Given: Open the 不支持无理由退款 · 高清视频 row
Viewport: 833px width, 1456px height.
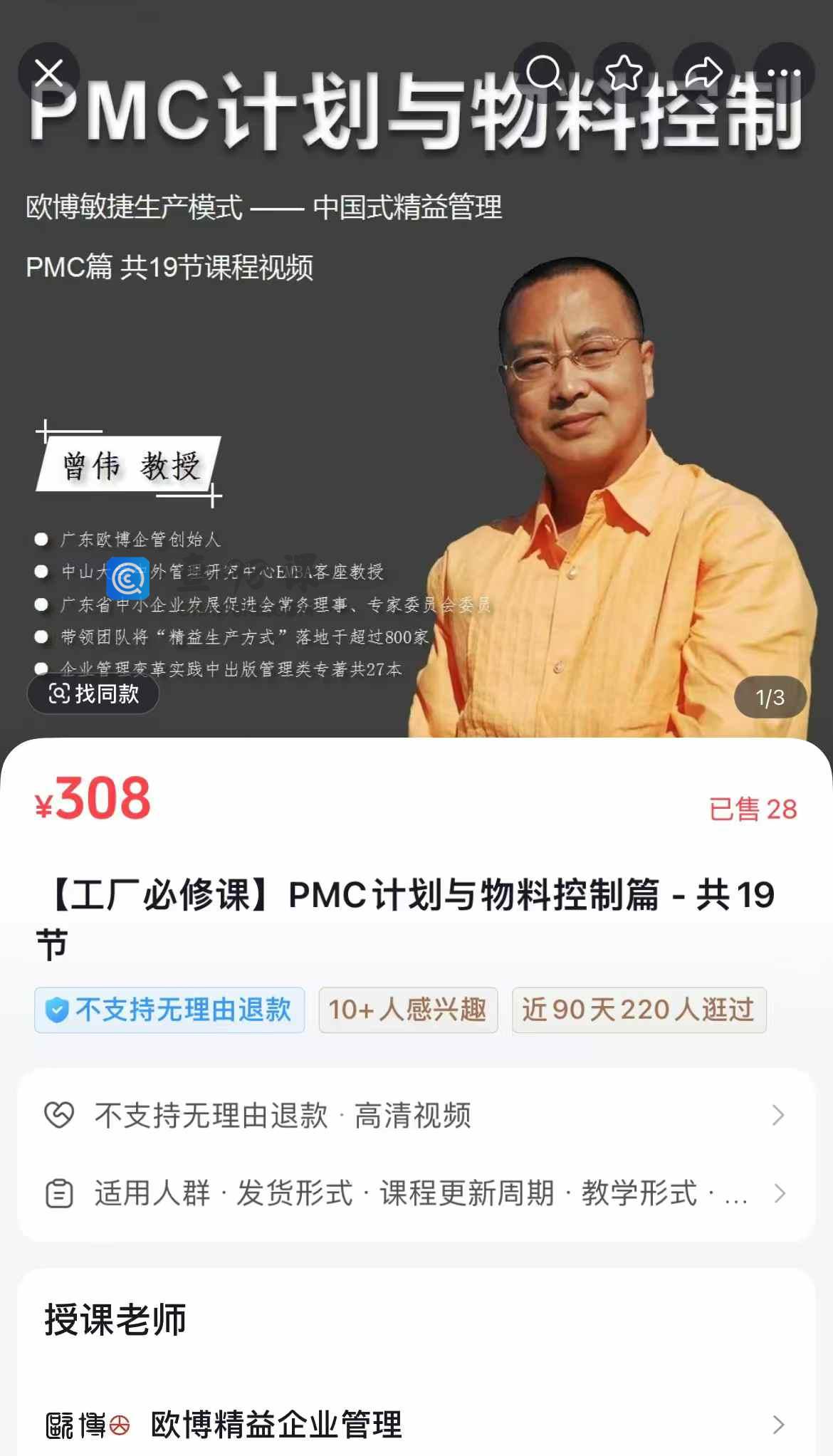Looking at the screenshot, I should point(416,1116).
